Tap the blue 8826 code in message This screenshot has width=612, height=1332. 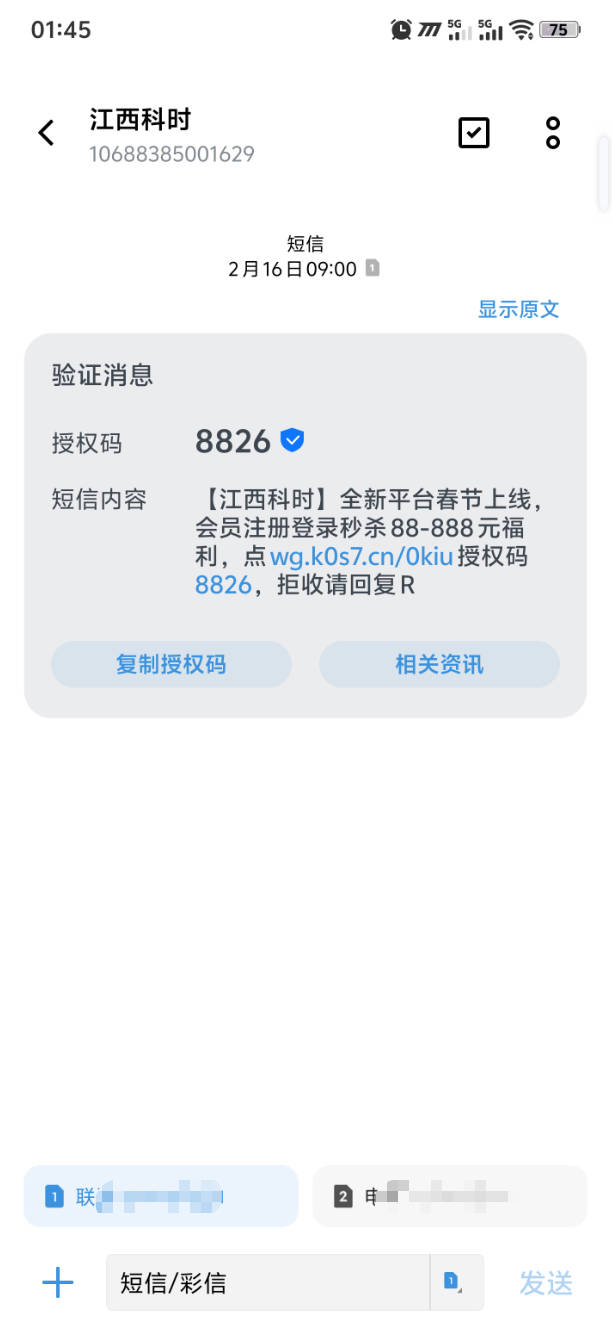click(223, 586)
